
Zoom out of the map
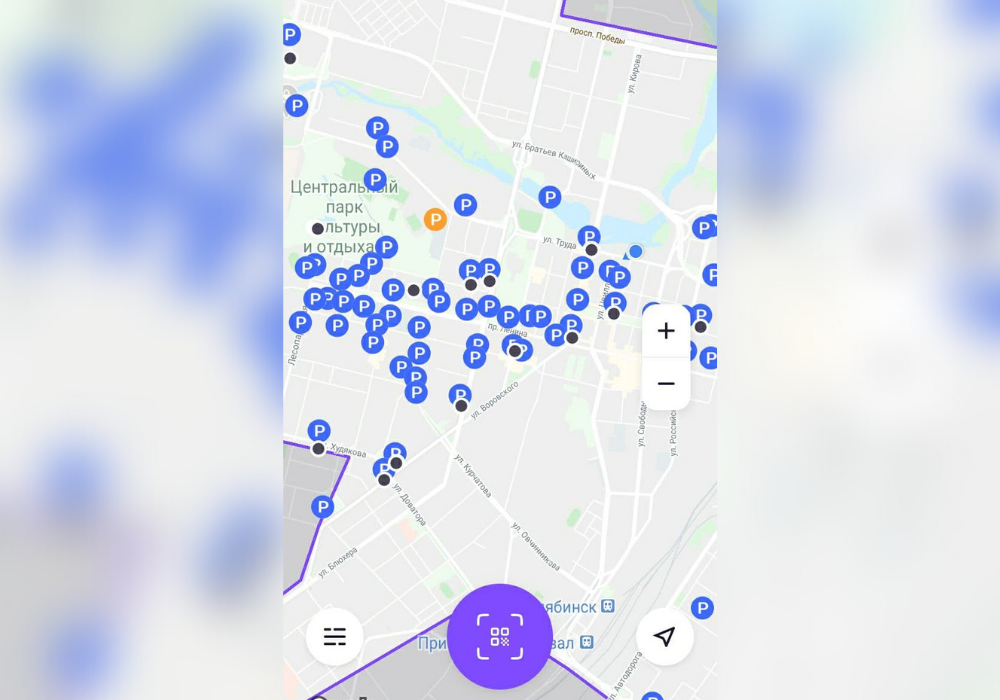(666, 384)
